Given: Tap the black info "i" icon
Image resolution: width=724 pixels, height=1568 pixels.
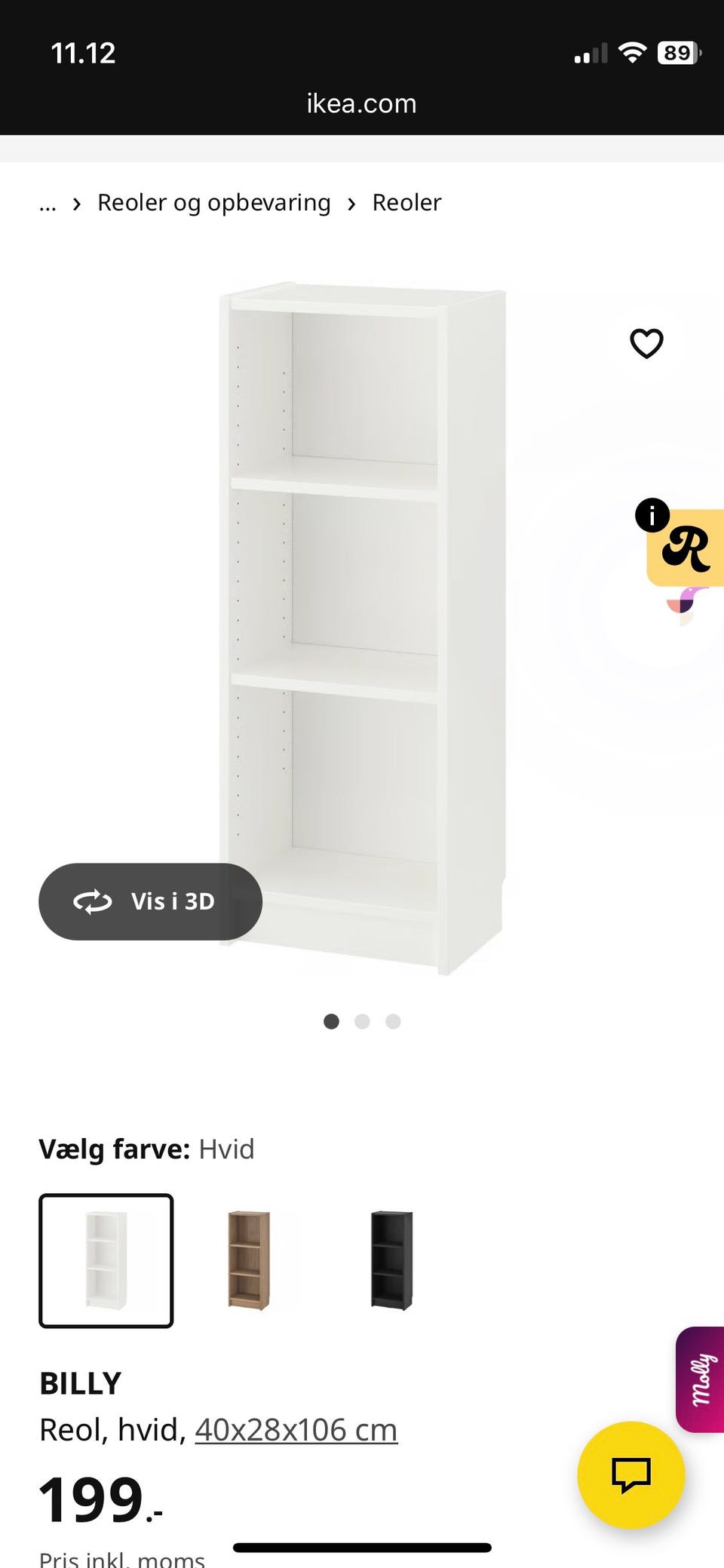Looking at the screenshot, I should (652, 515).
